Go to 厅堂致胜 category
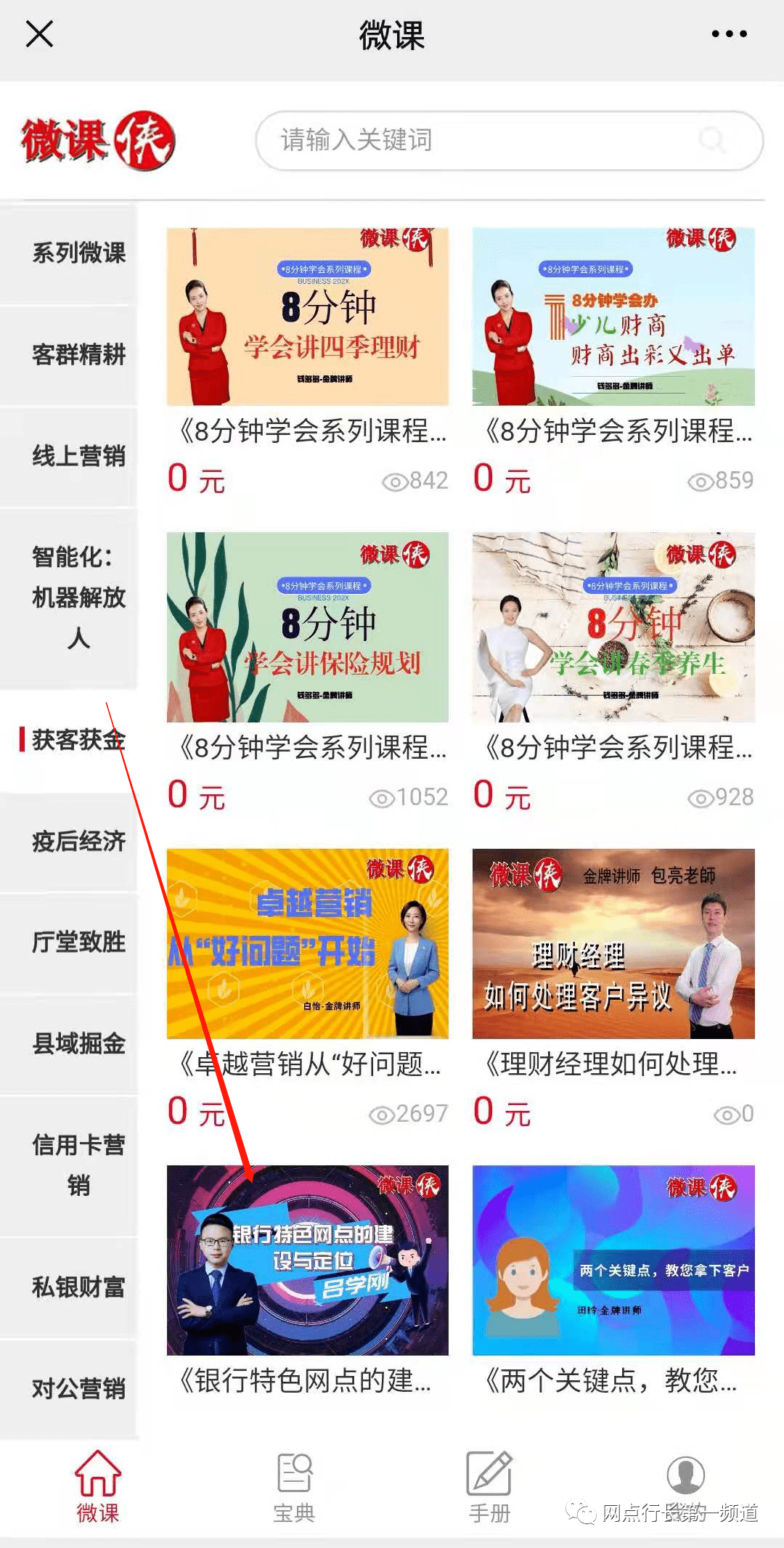The image size is (784, 1548). click(x=78, y=942)
